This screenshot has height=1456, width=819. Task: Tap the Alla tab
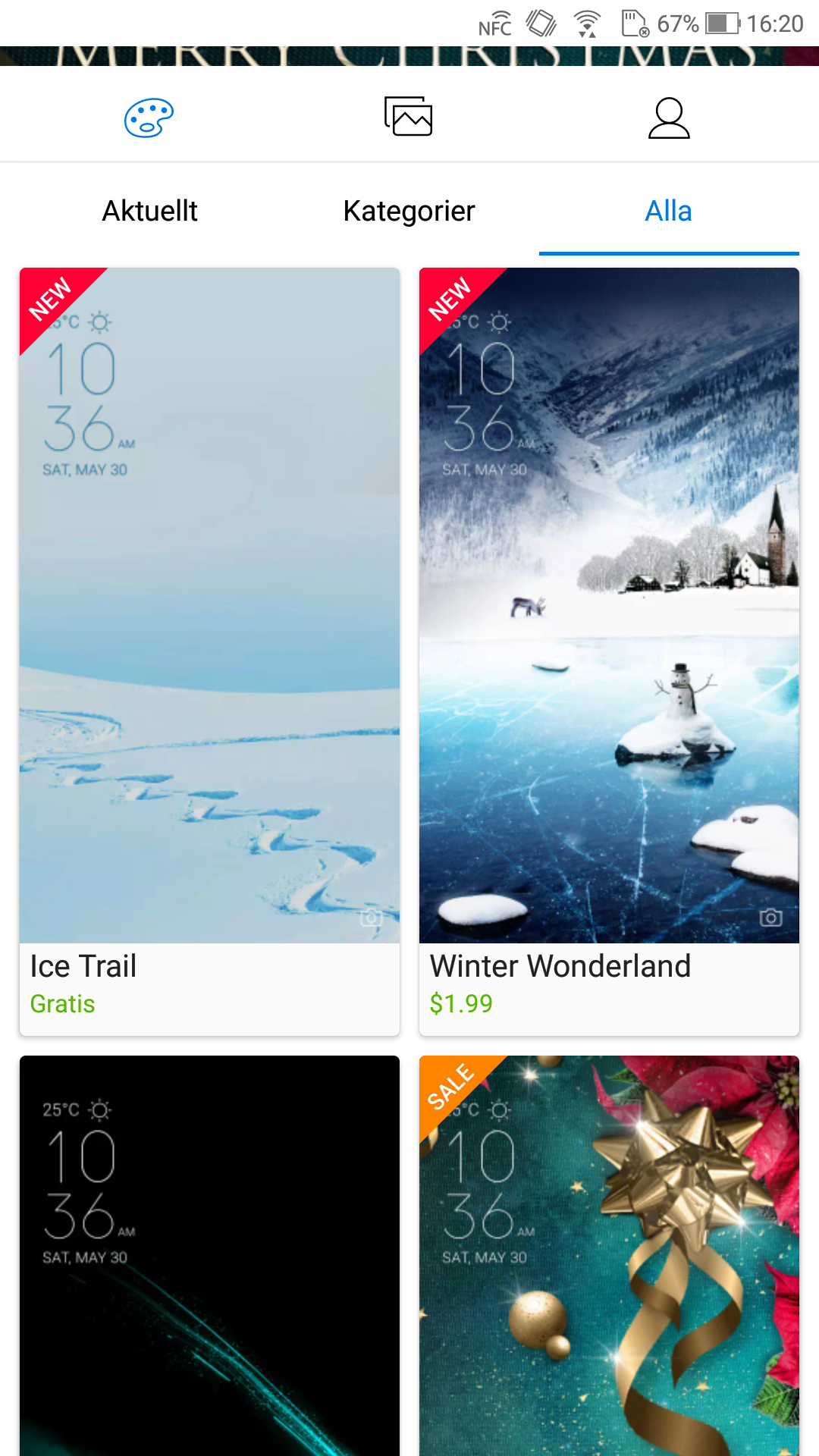pos(668,211)
